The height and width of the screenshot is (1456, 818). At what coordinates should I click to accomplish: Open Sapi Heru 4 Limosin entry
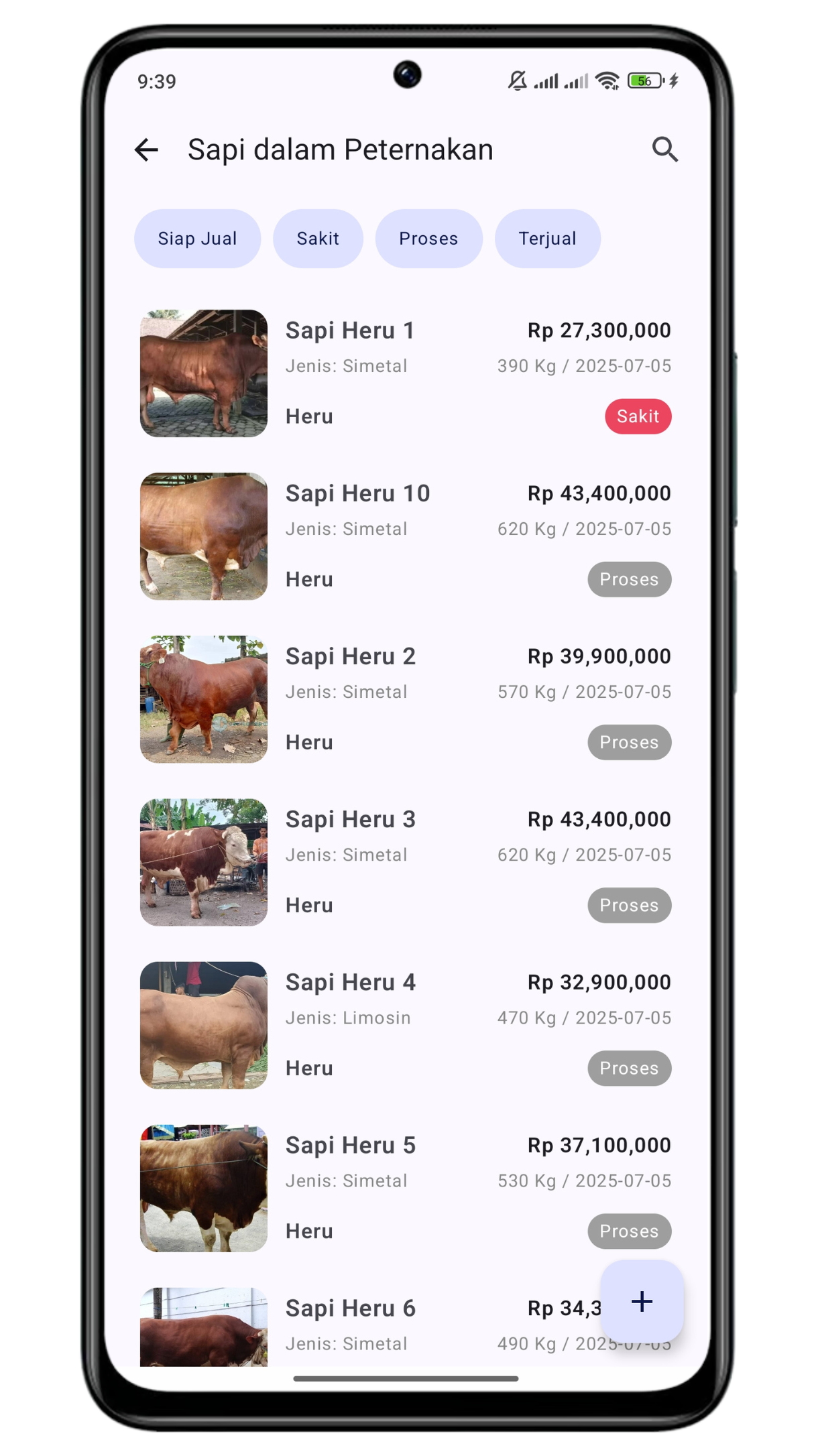tap(405, 1024)
